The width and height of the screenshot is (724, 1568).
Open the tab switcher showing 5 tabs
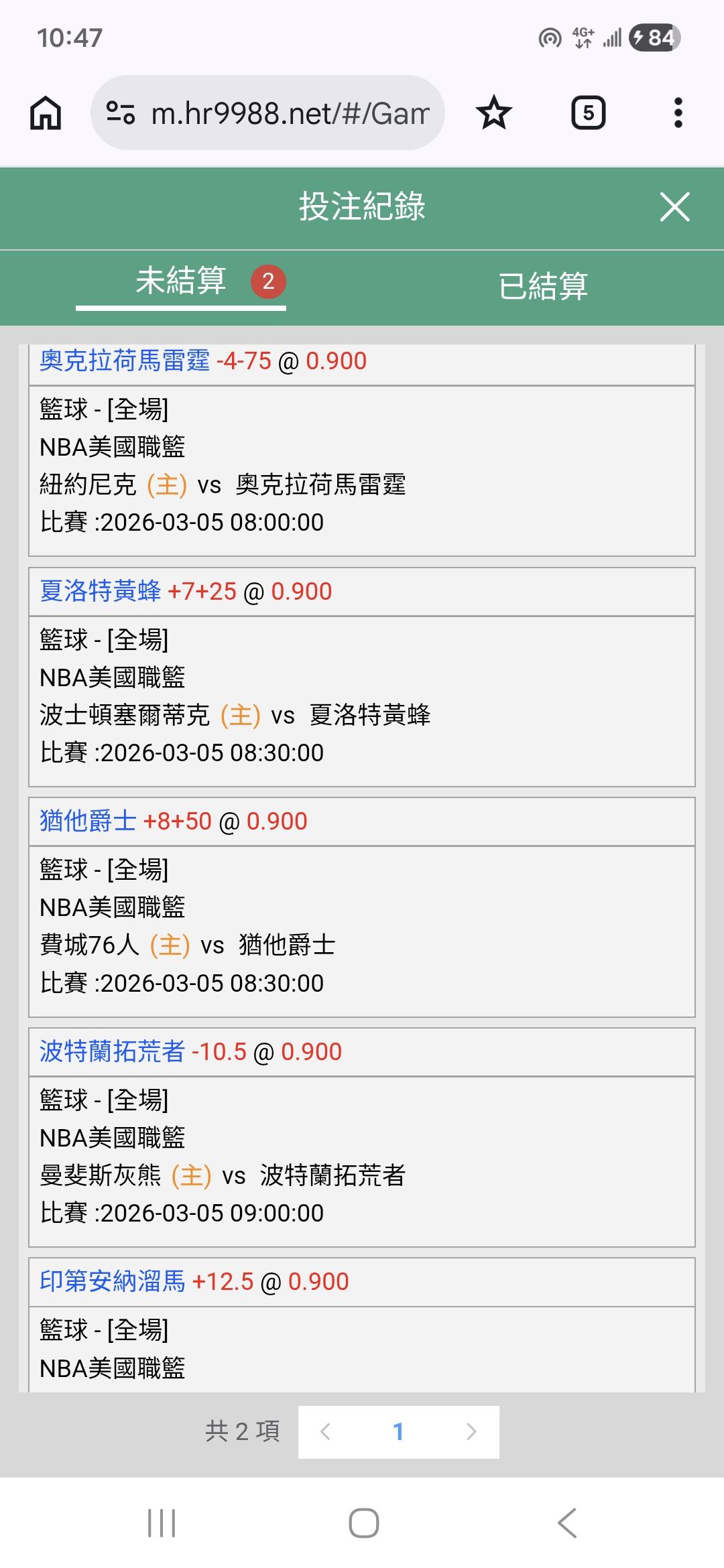(x=588, y=113)
